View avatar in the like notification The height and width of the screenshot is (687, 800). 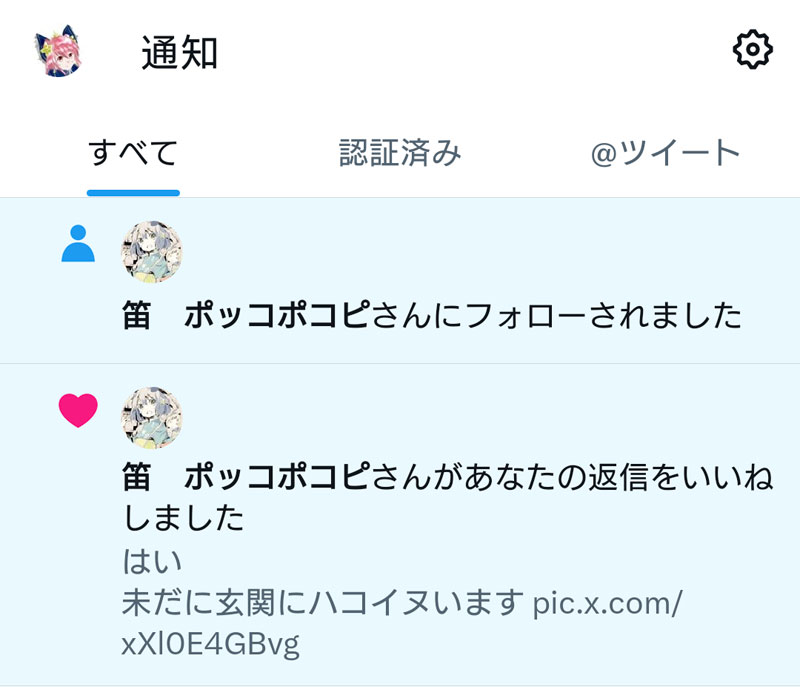tap(152, 417)
